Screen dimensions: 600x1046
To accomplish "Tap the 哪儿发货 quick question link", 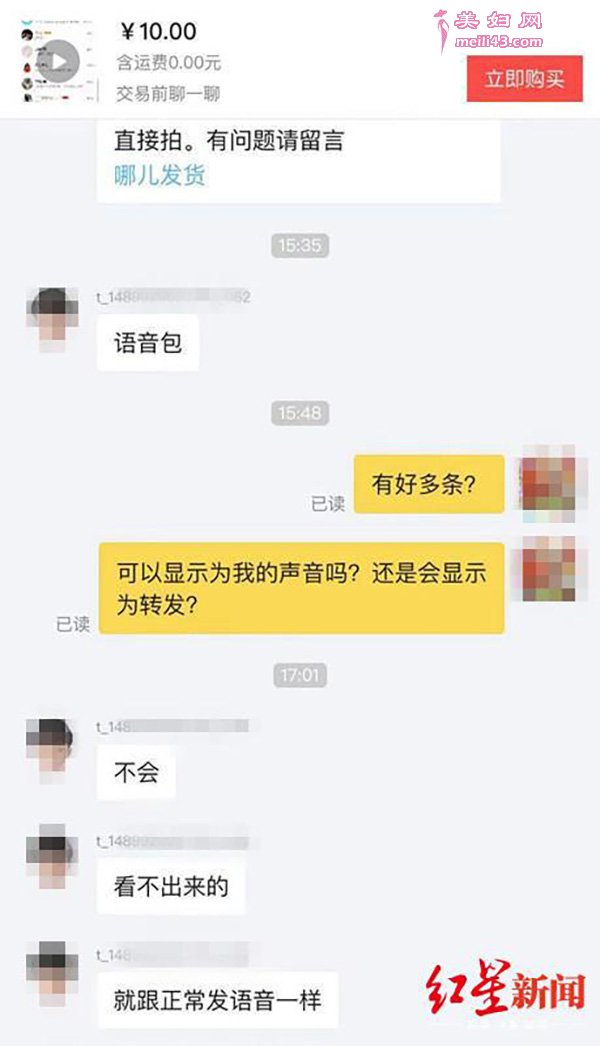I will (160, 176).
